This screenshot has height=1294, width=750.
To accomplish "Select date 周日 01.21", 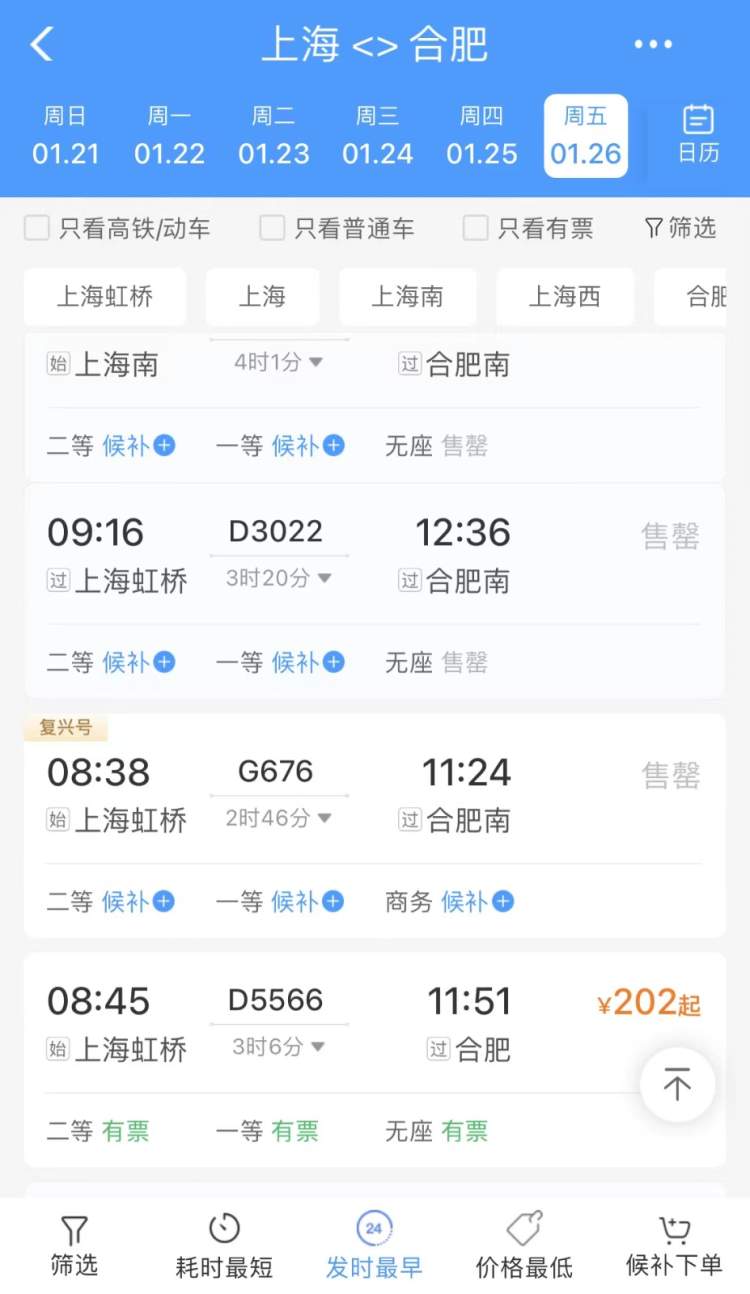I will coord(65,136).
